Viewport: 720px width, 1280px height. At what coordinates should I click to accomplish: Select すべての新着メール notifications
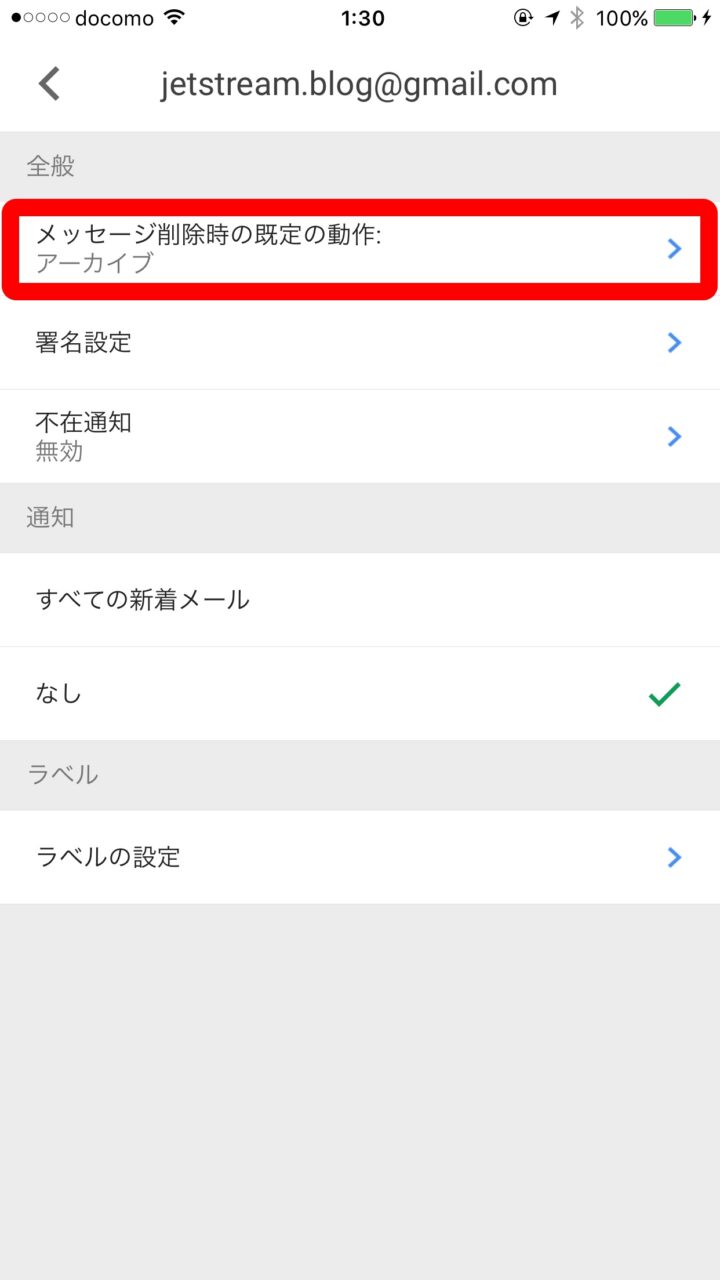coord(360,600)
